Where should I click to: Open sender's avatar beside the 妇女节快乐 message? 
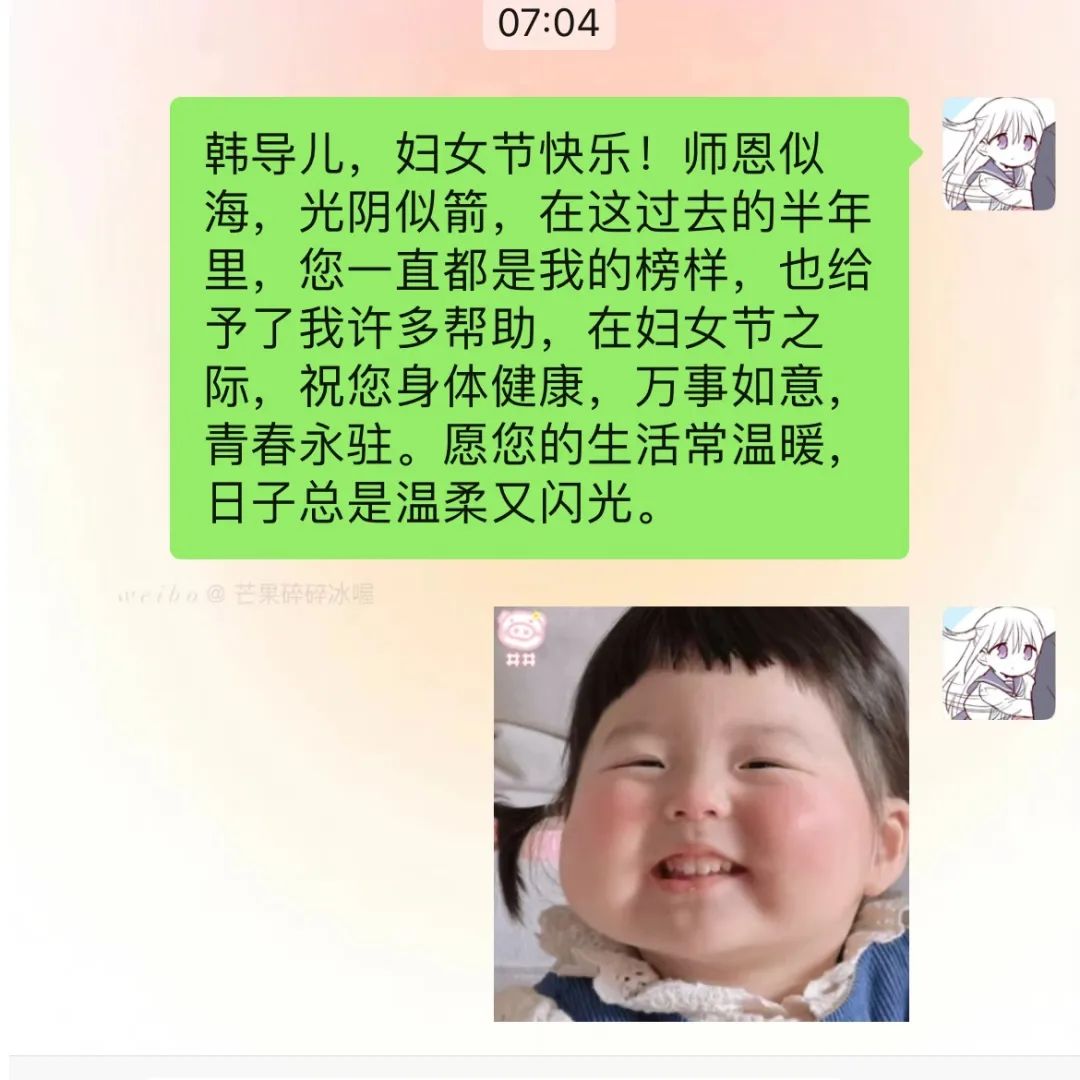998,154
